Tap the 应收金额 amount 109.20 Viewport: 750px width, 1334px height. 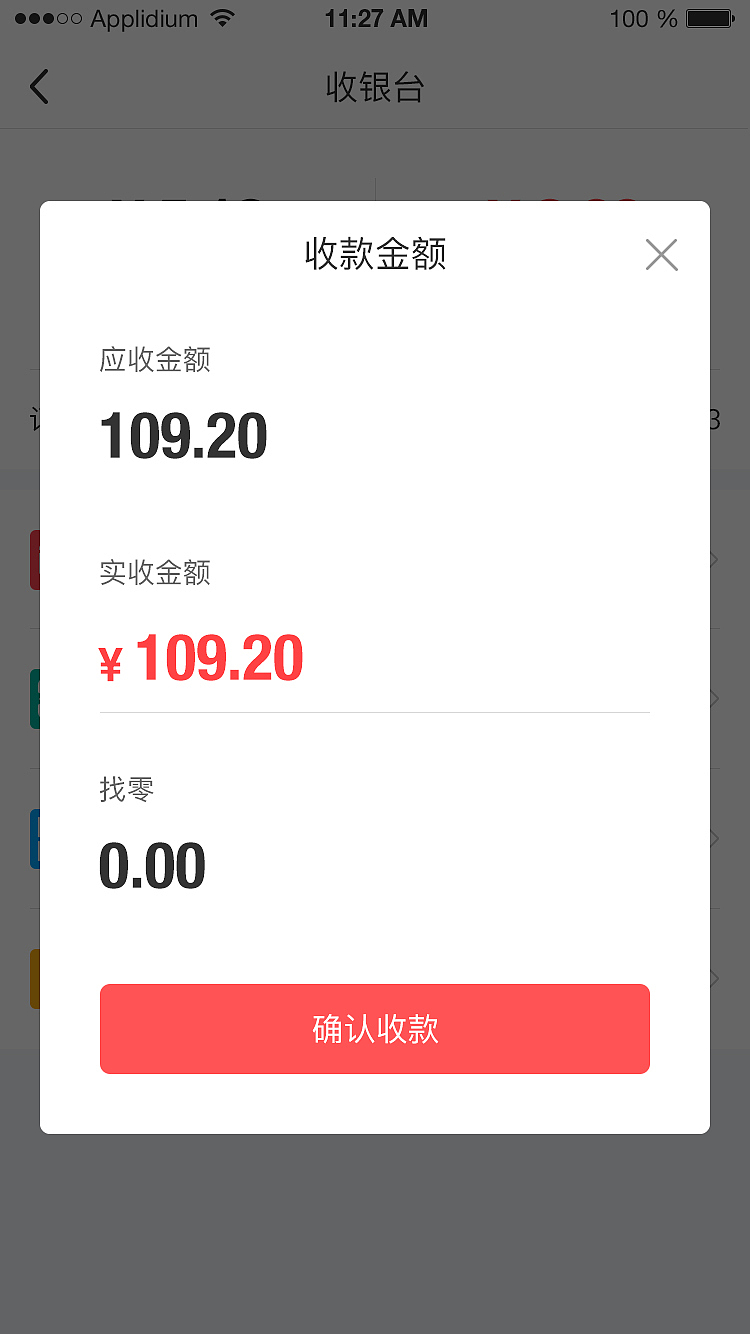tap(183, 435)
